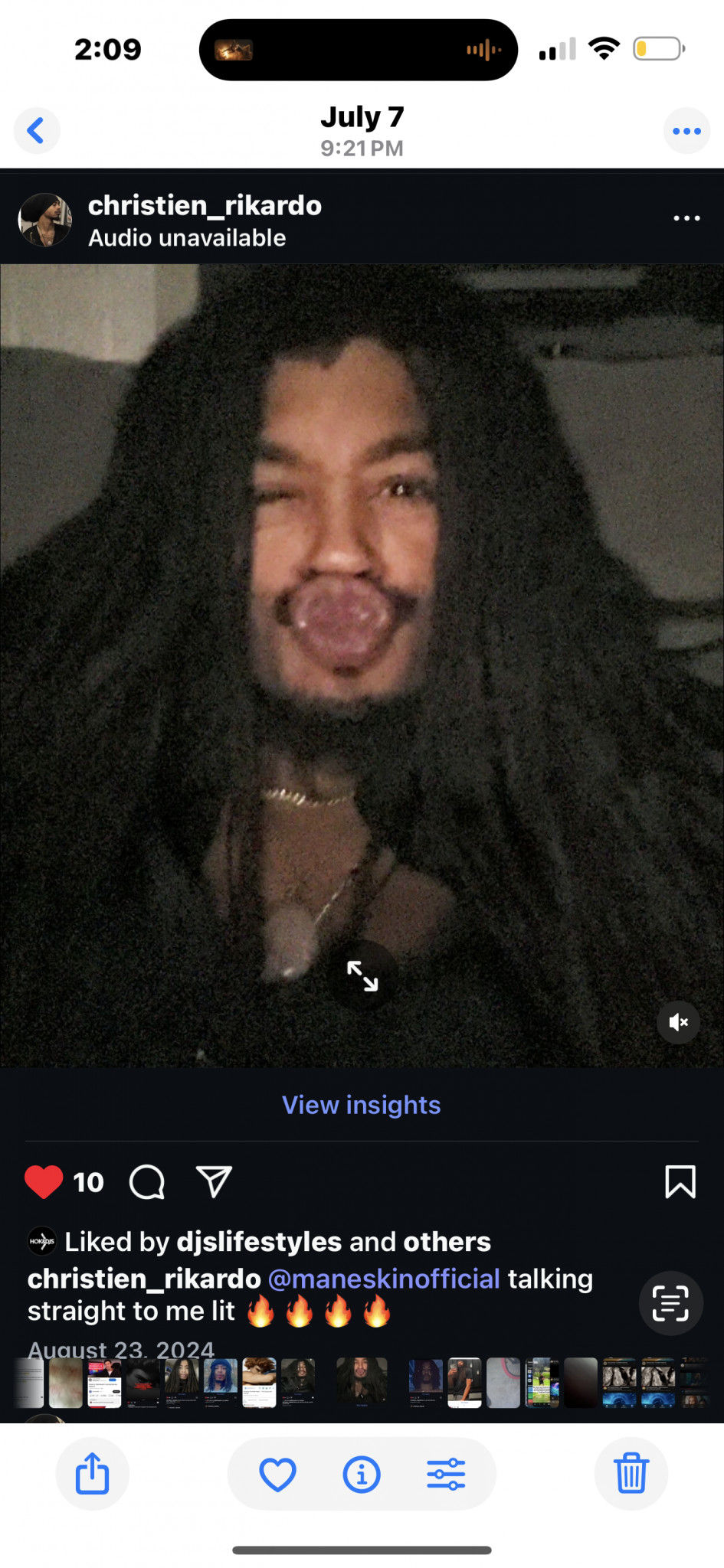Share this photo

click(93, 1473)
